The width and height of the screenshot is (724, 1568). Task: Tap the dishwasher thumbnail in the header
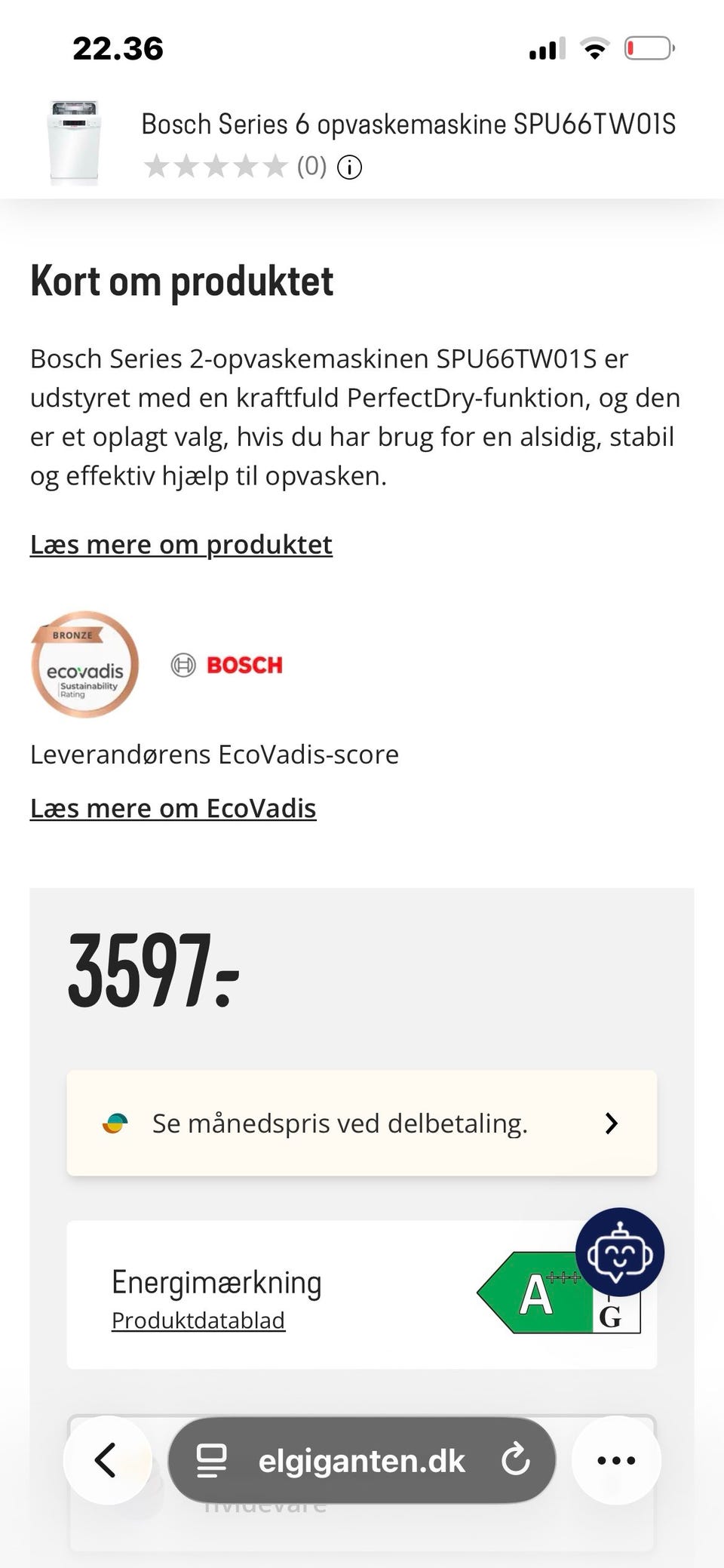pos(74,143)
